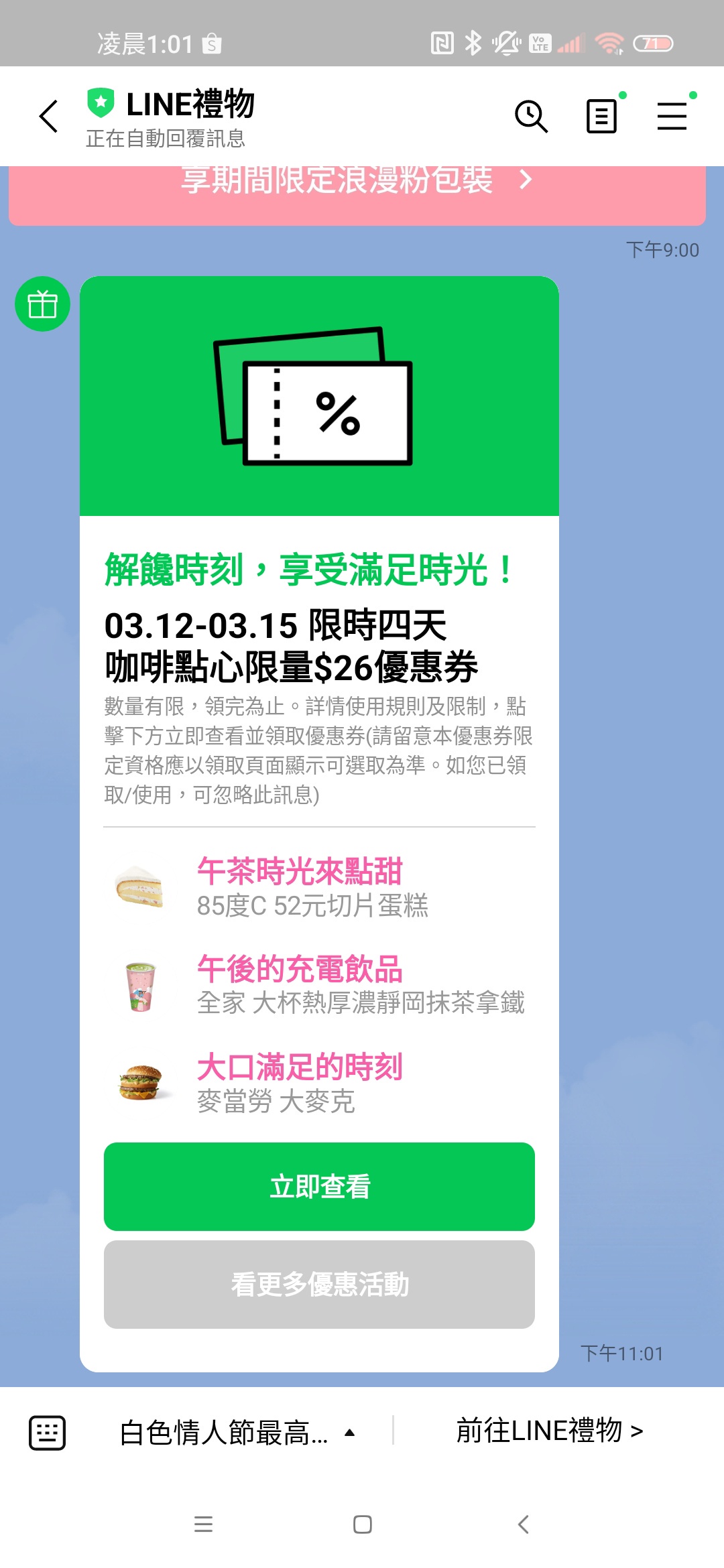Tap the 看更多優惠活動 button

(319, 1284)
